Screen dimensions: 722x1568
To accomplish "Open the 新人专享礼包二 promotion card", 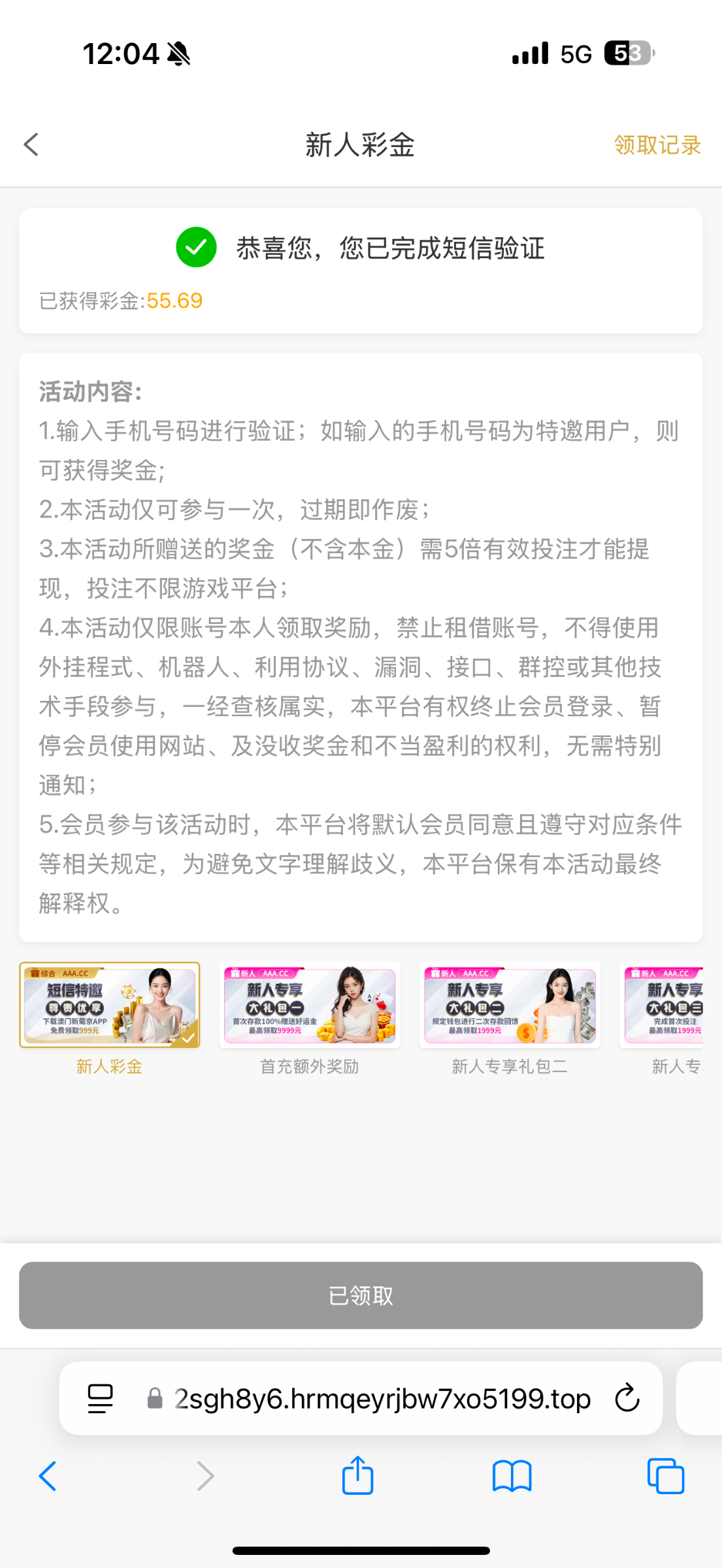I will click(x=510, y=1005).
